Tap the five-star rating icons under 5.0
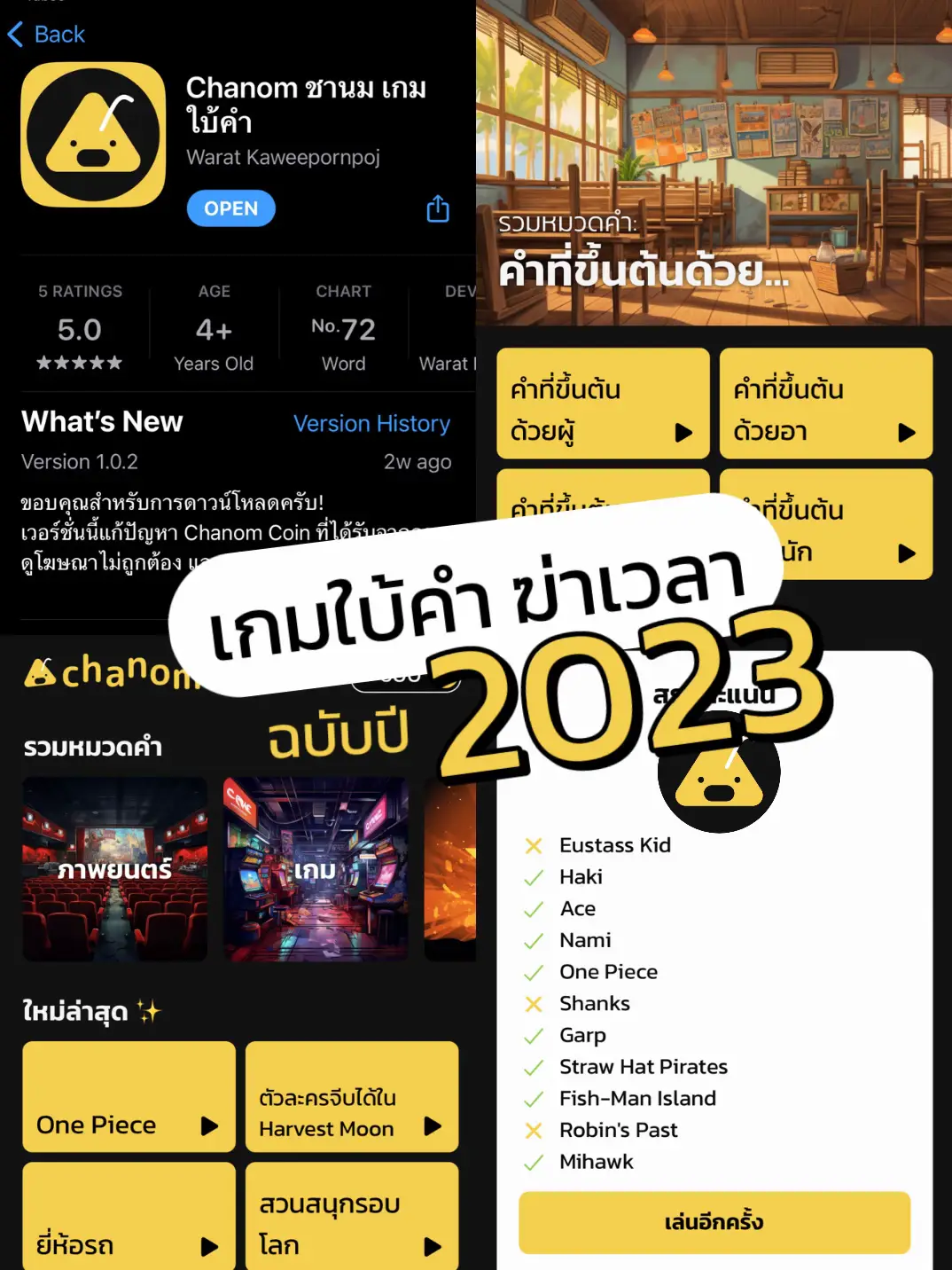 pos(80,362)
